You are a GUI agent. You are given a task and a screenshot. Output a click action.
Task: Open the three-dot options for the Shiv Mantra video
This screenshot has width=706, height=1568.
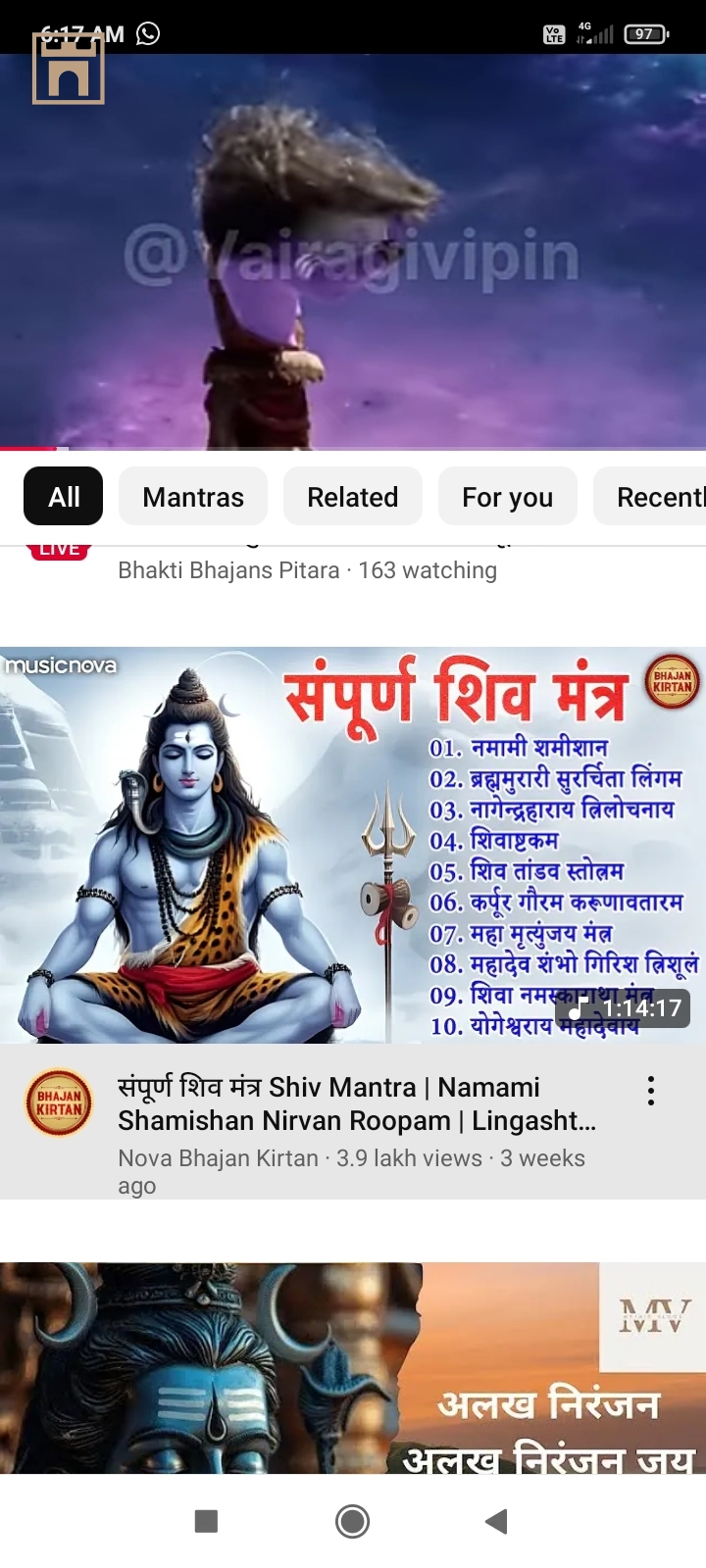coord(650,1089)
